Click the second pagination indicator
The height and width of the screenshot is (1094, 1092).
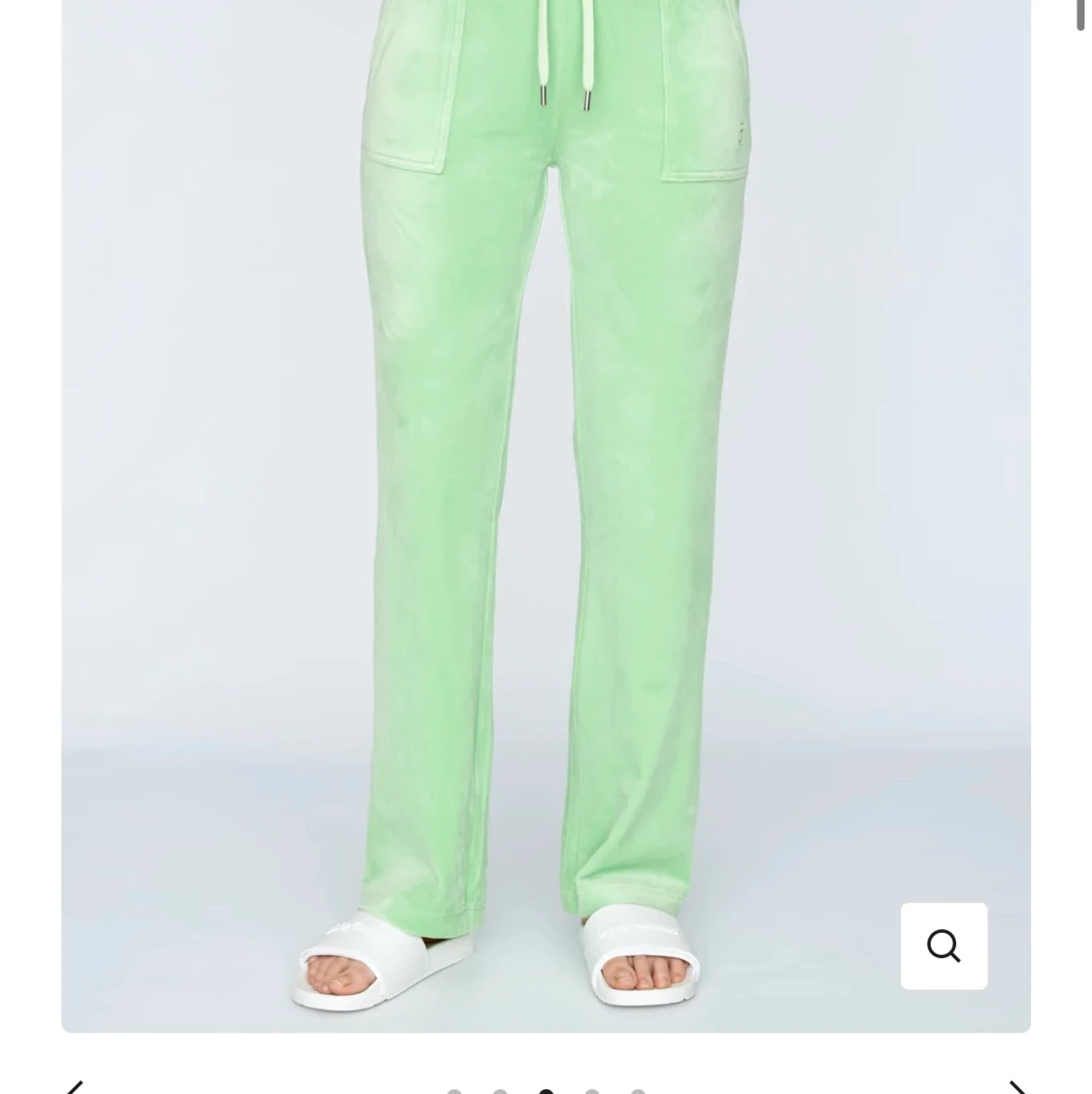click(x=500, y=1091)
